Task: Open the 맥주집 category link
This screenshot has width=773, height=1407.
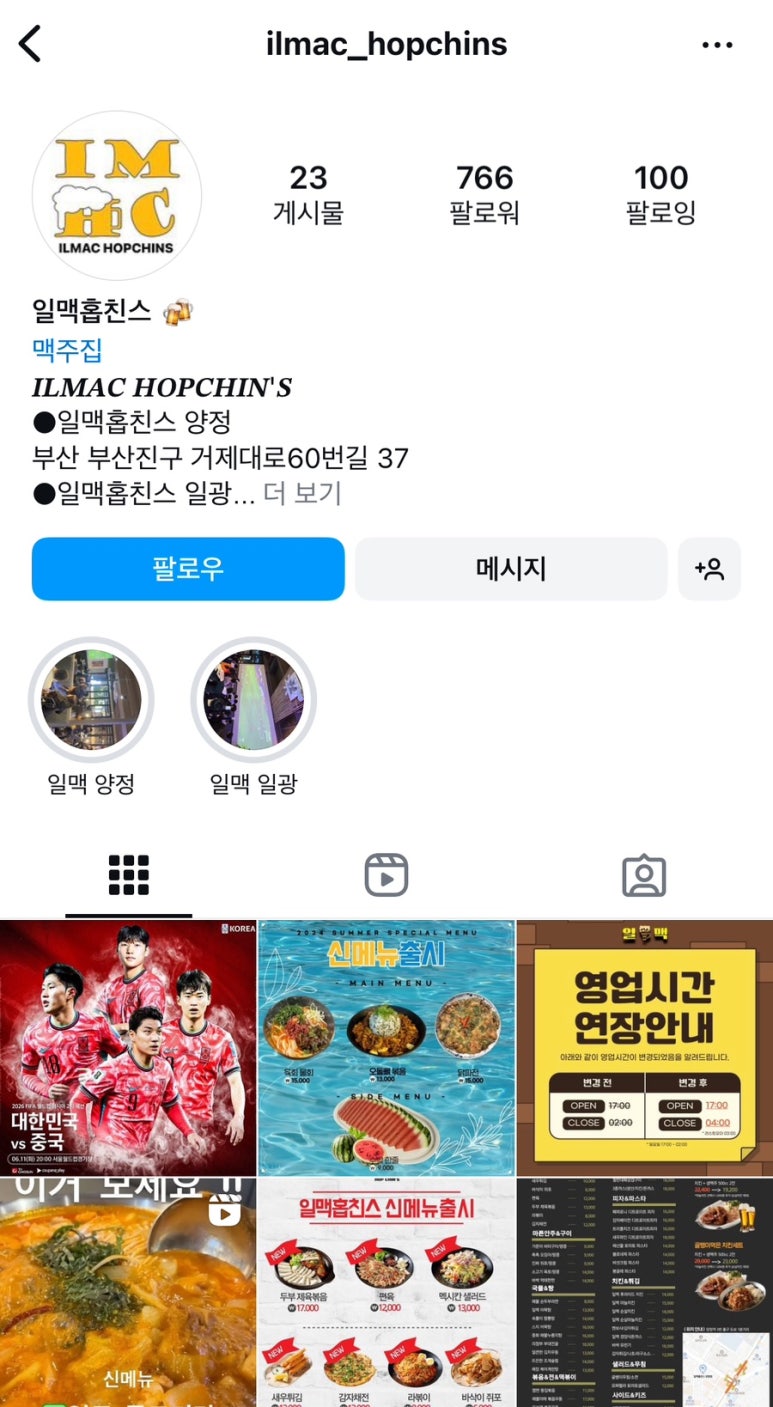Action: click(67, 350)
